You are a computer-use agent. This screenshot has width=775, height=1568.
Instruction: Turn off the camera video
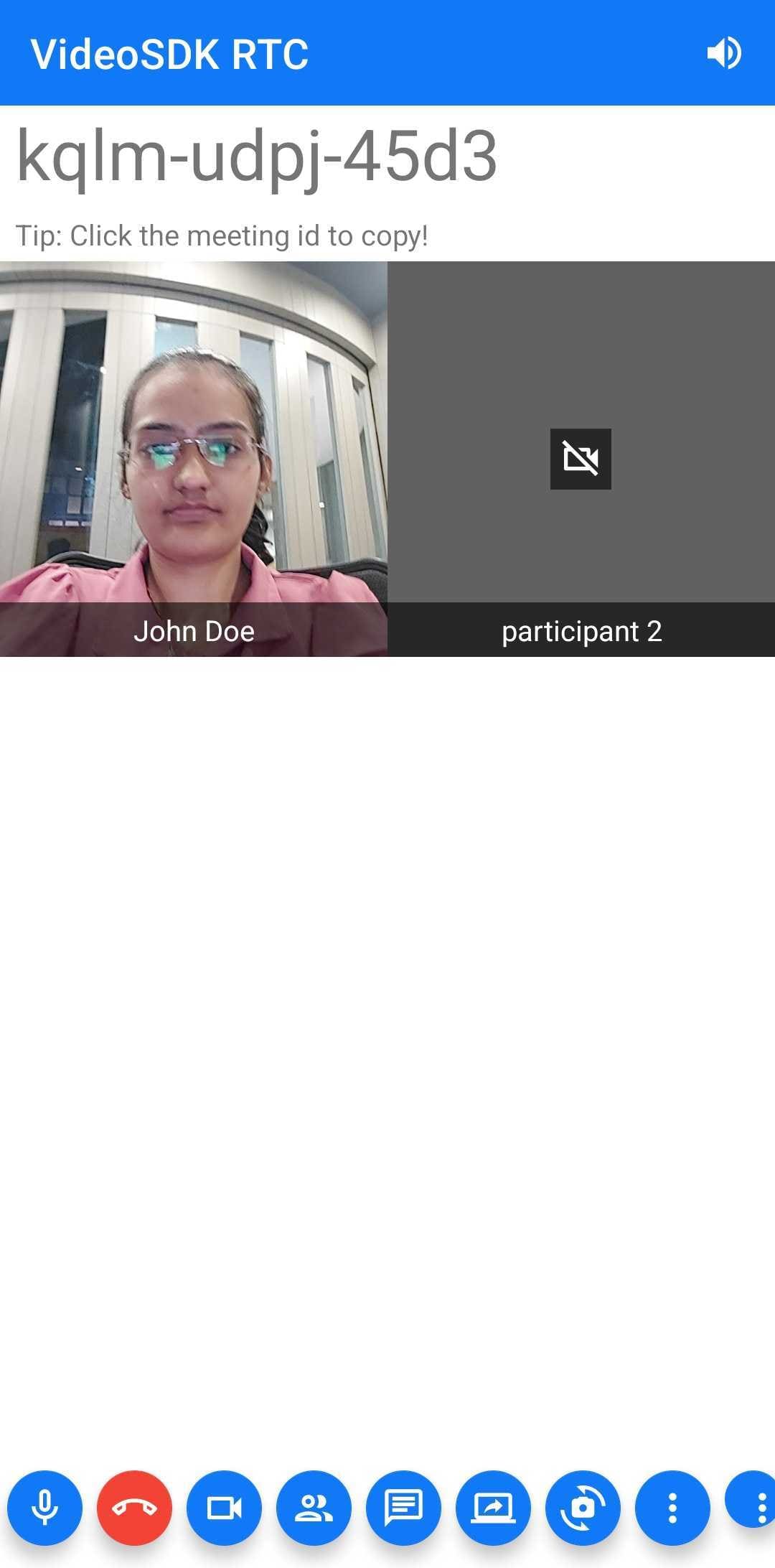tap(224, 1508)
